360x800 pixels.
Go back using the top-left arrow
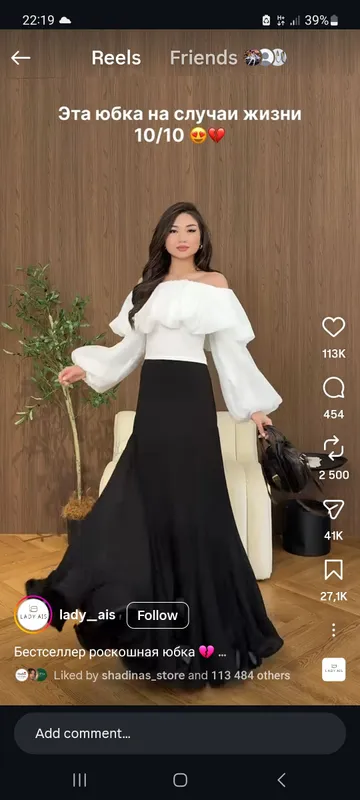point(20,58)
